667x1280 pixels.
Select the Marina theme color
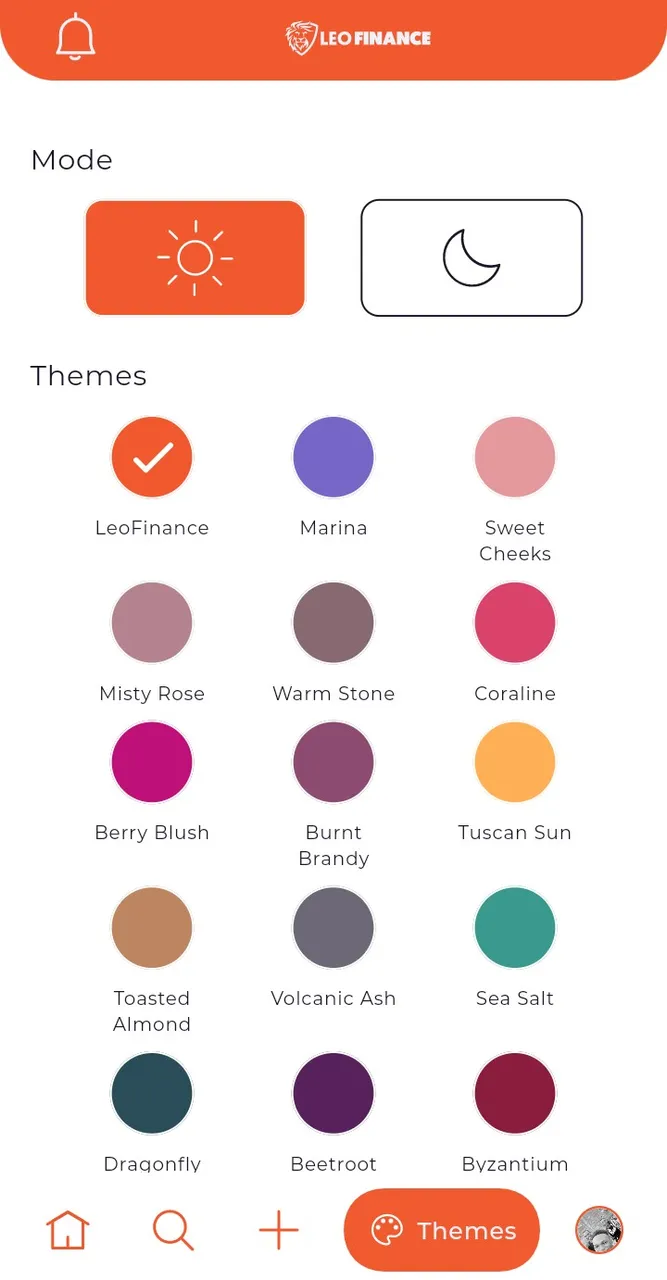tap(333, 457)
